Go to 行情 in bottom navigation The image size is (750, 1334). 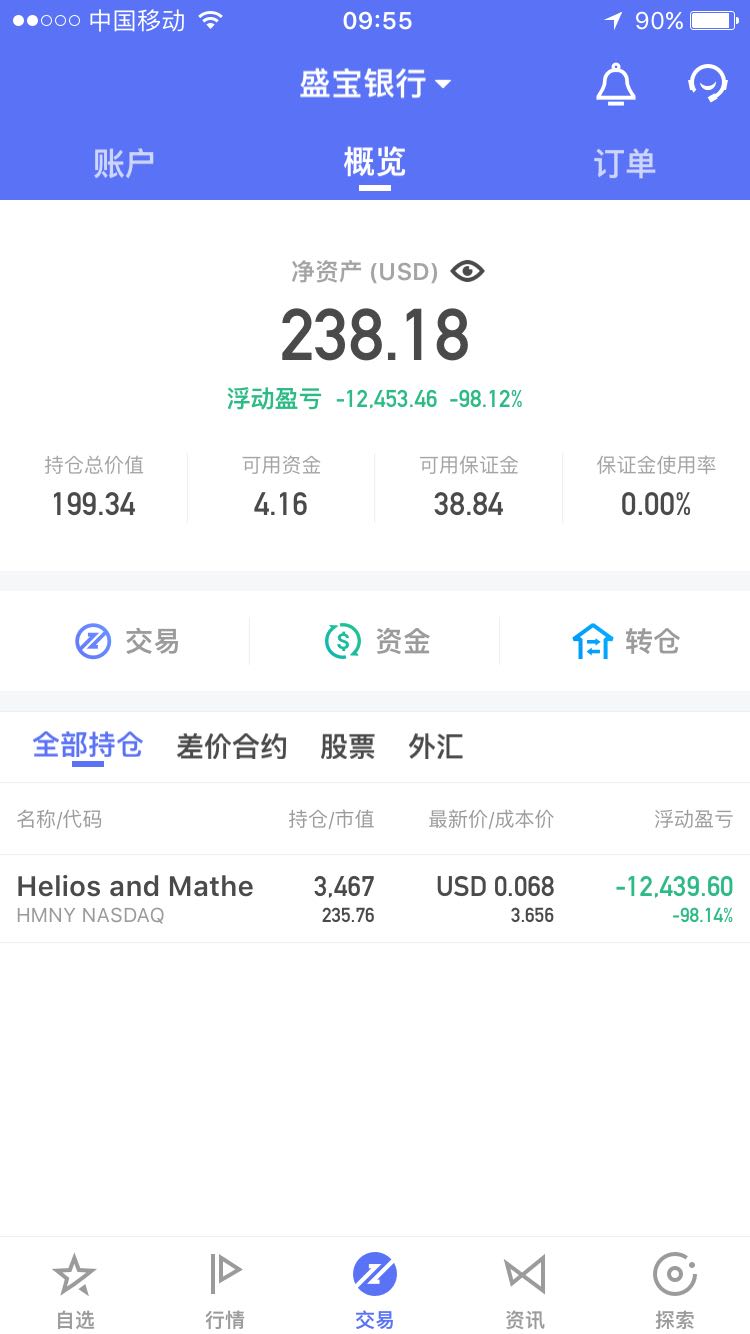tap(225, 1292)
